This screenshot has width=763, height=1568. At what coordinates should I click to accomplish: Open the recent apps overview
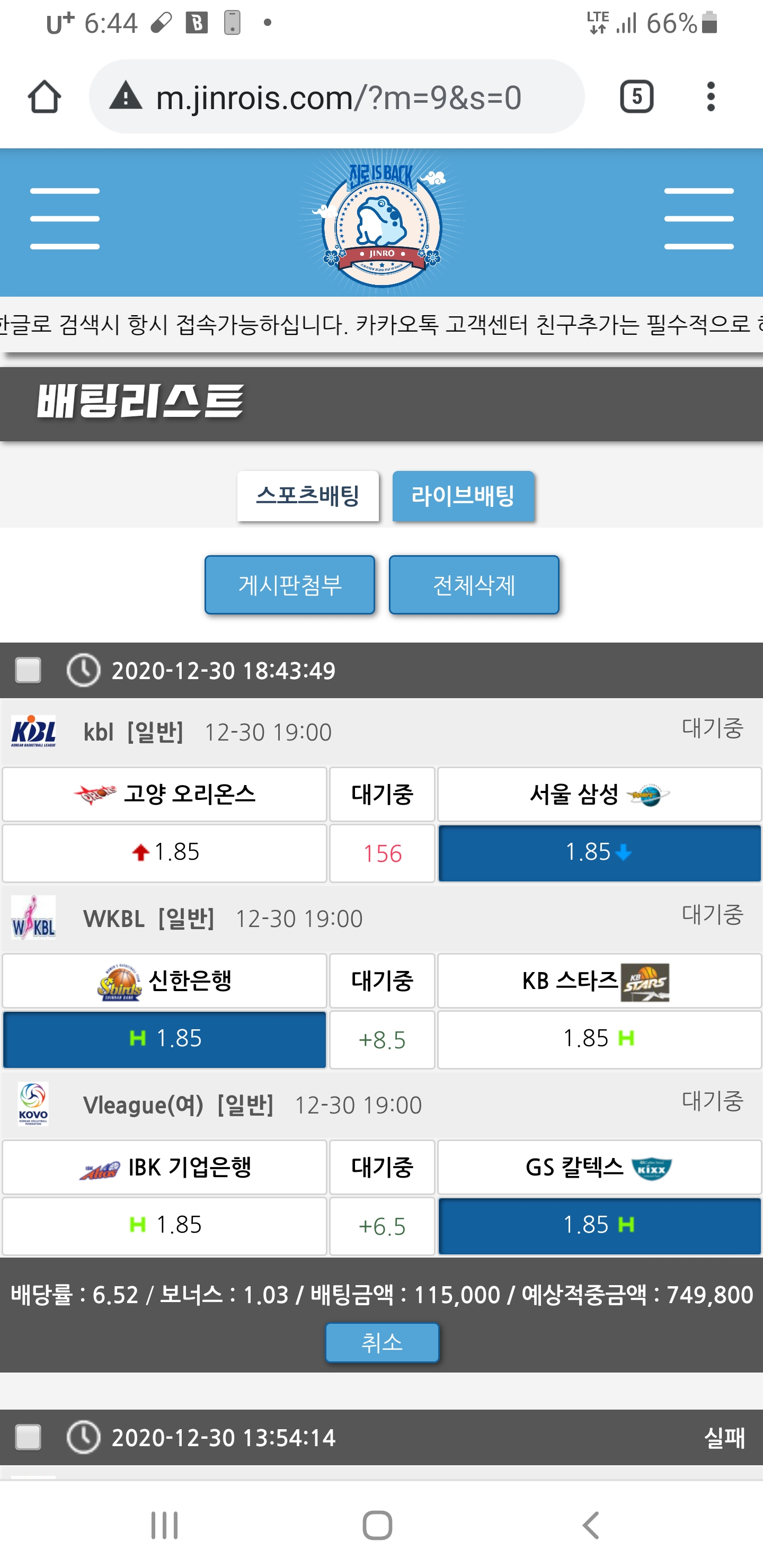click(x=164, y=1526)
